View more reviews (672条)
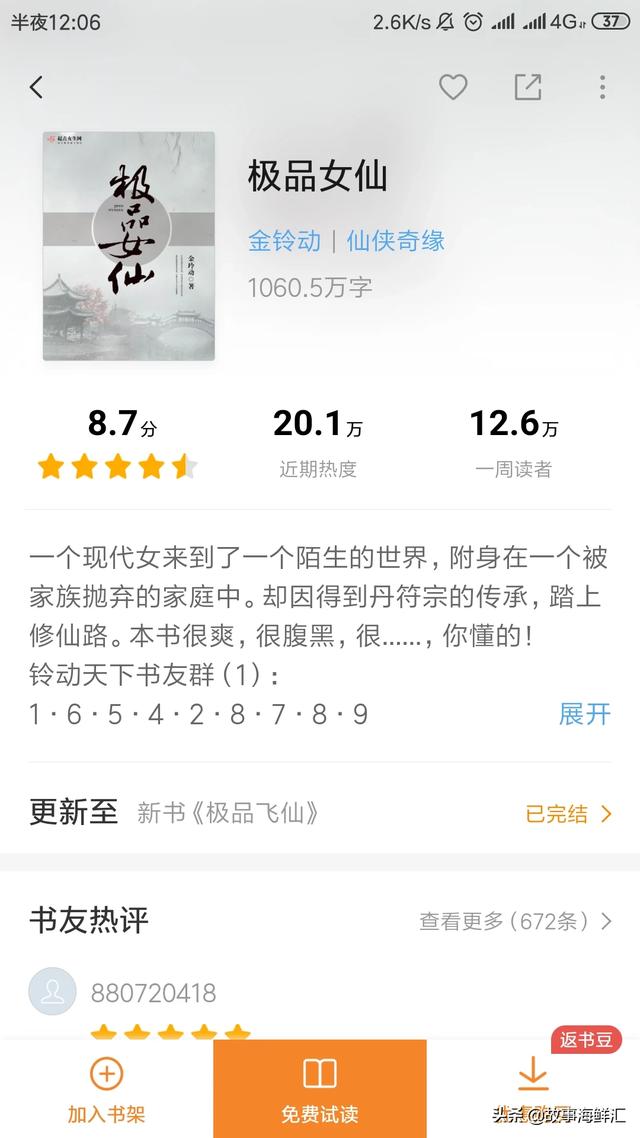640x1138 pixels. tap(514, 921)
